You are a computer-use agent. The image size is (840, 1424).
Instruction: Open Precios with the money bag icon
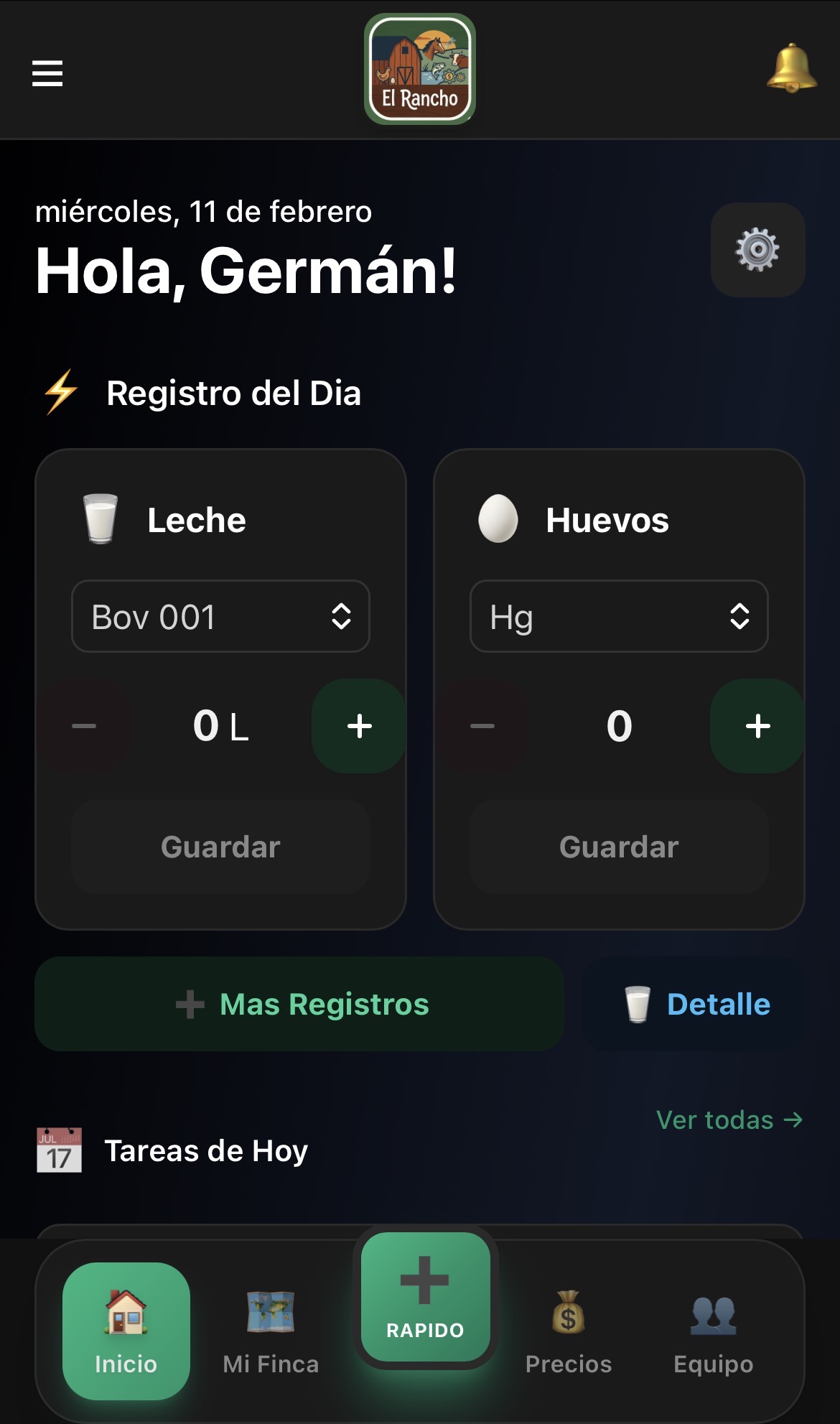[x=569, y=1313]
